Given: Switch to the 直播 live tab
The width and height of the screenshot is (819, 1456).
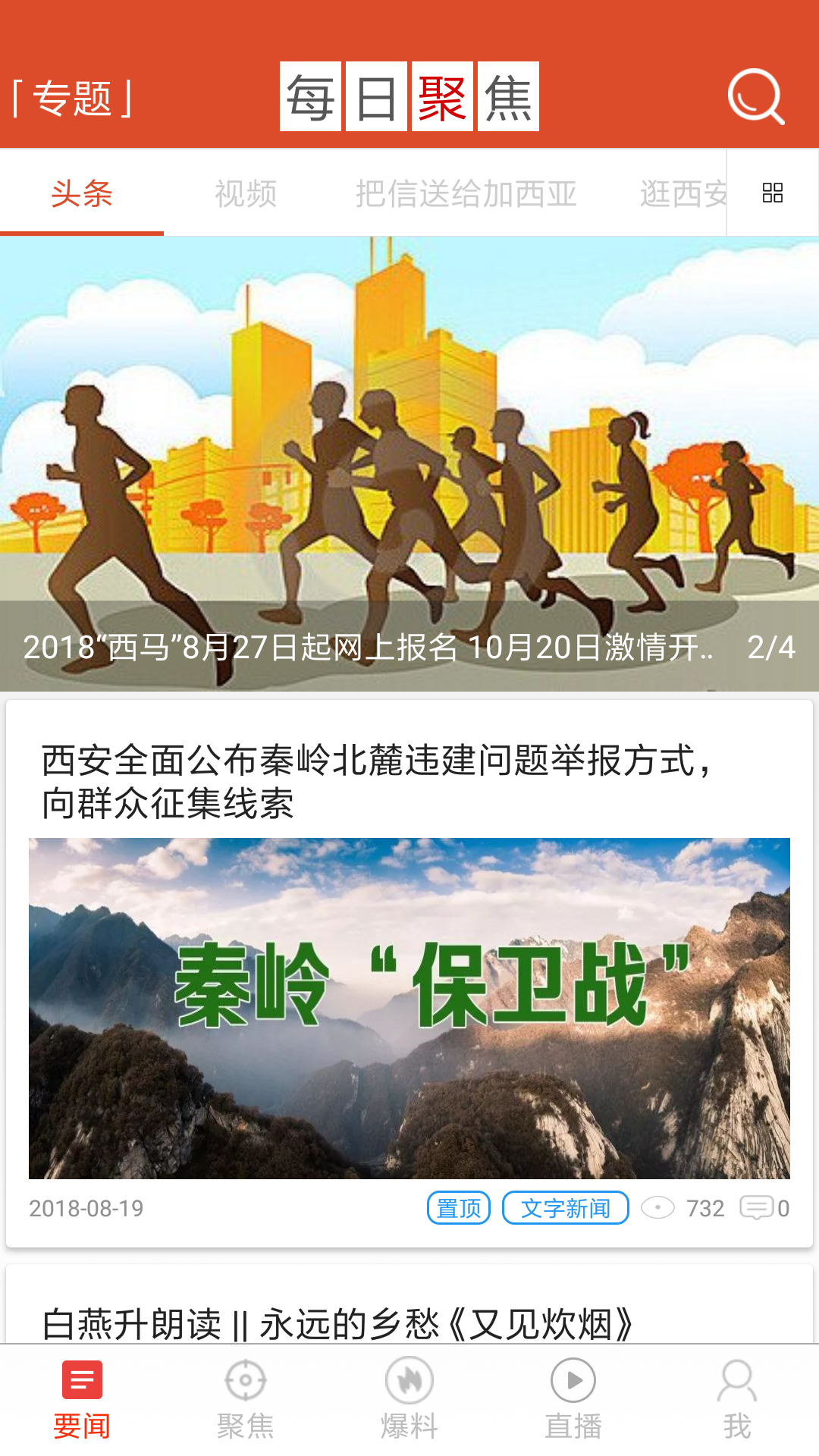Looking at the screenshot, I should click(573, 1400).
